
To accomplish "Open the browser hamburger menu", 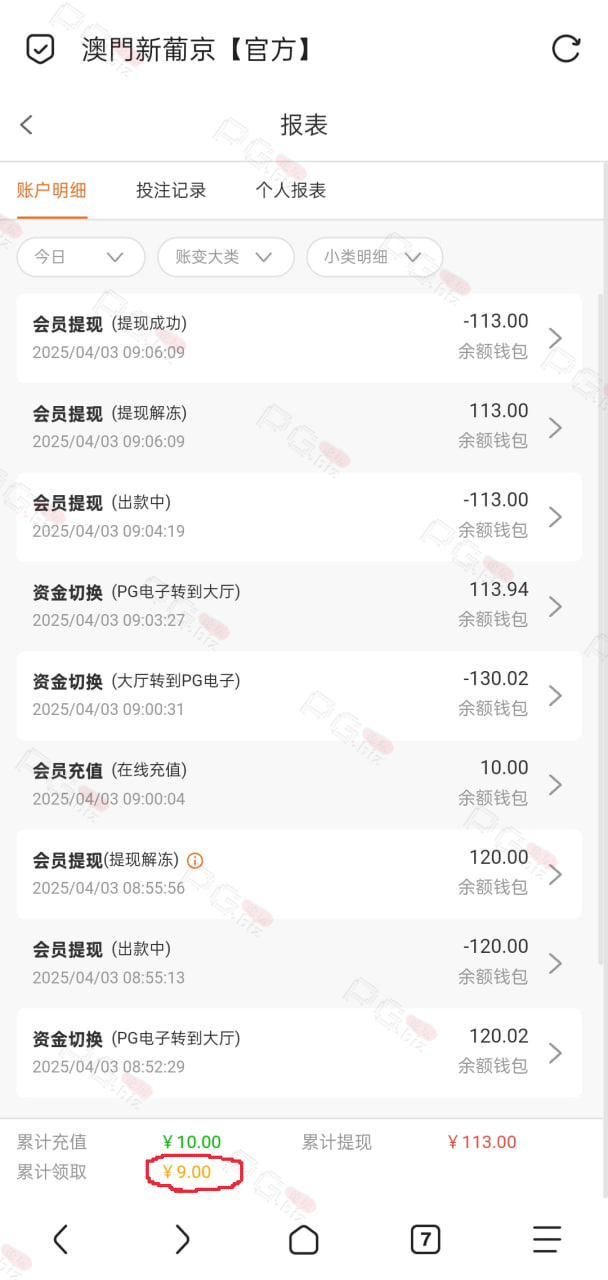I will pyautogui.click(x=547, y=1240).
